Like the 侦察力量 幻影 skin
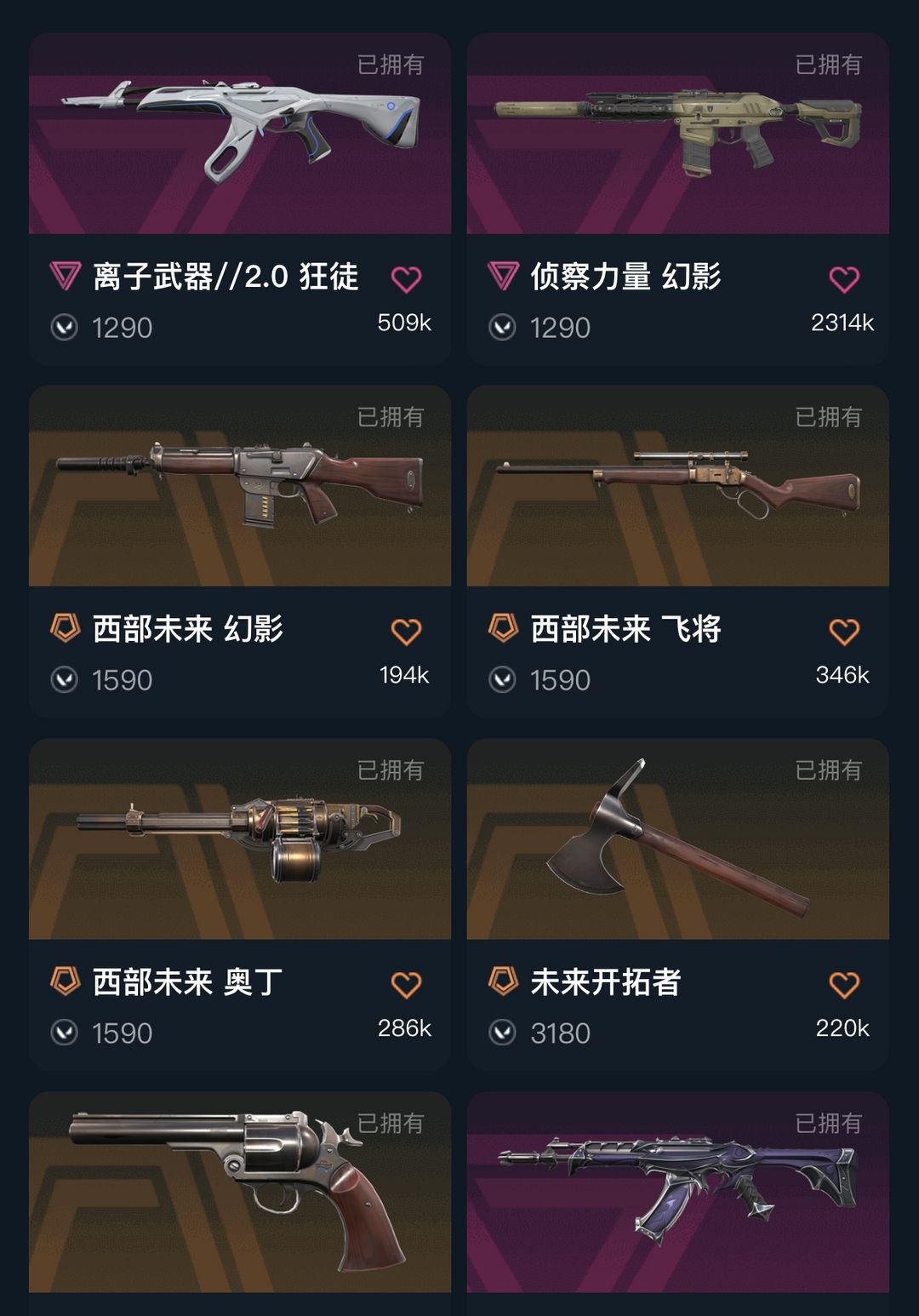Viewport: 919px width, 1316px height. [844, 279]
